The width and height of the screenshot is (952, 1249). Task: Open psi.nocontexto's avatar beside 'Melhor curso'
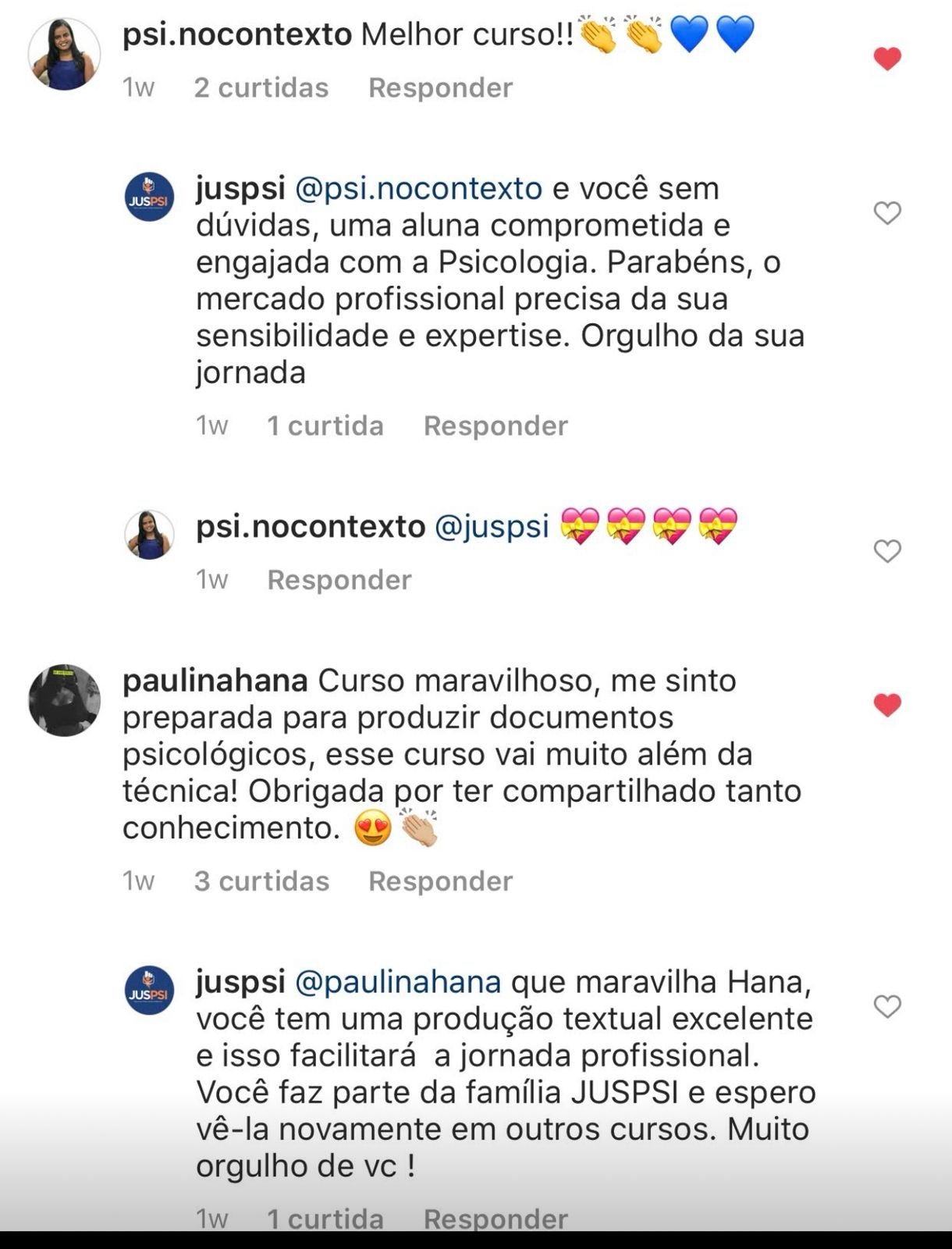[64, 54]
